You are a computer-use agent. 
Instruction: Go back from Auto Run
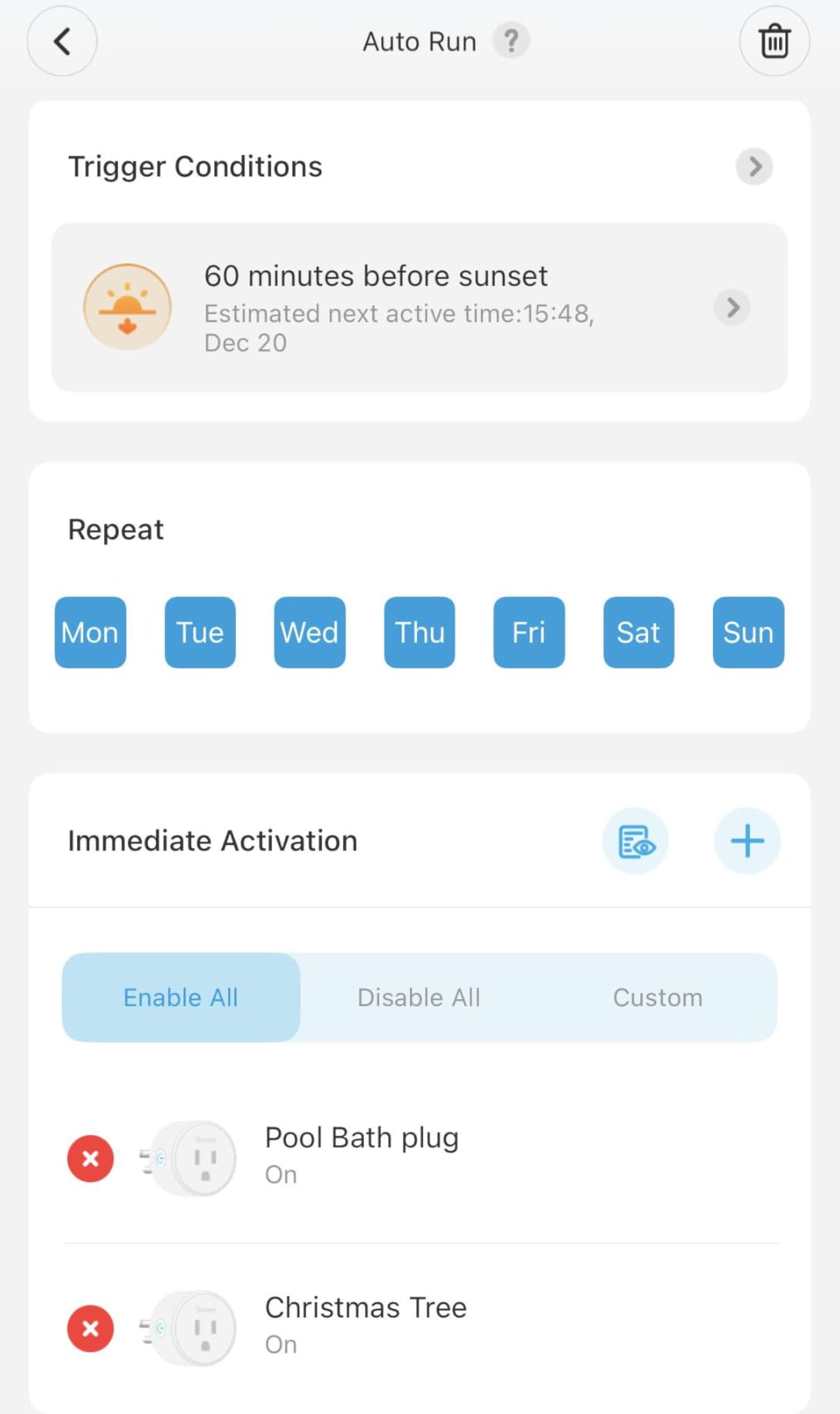coord(62,42)
